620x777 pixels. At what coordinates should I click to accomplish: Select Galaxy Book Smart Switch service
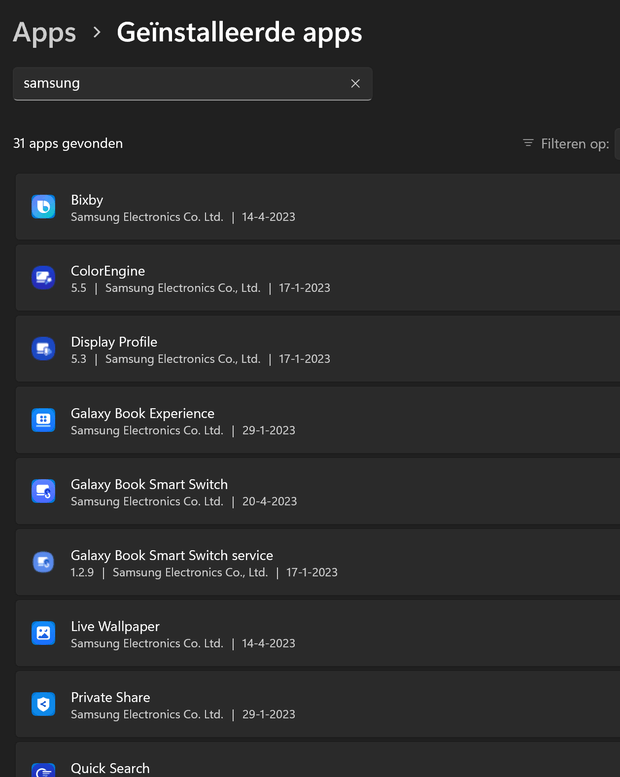tap(300, 562)
